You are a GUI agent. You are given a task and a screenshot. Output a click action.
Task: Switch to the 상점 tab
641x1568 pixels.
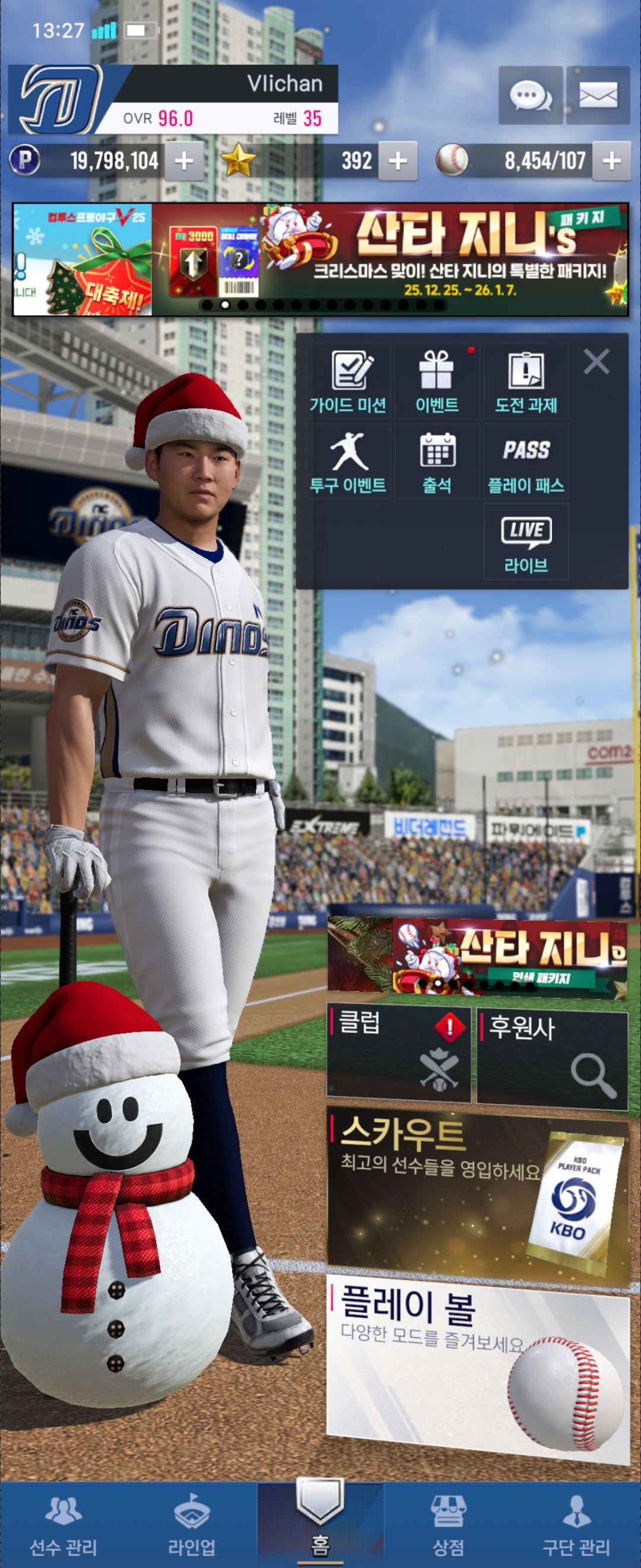[448, 1525]
